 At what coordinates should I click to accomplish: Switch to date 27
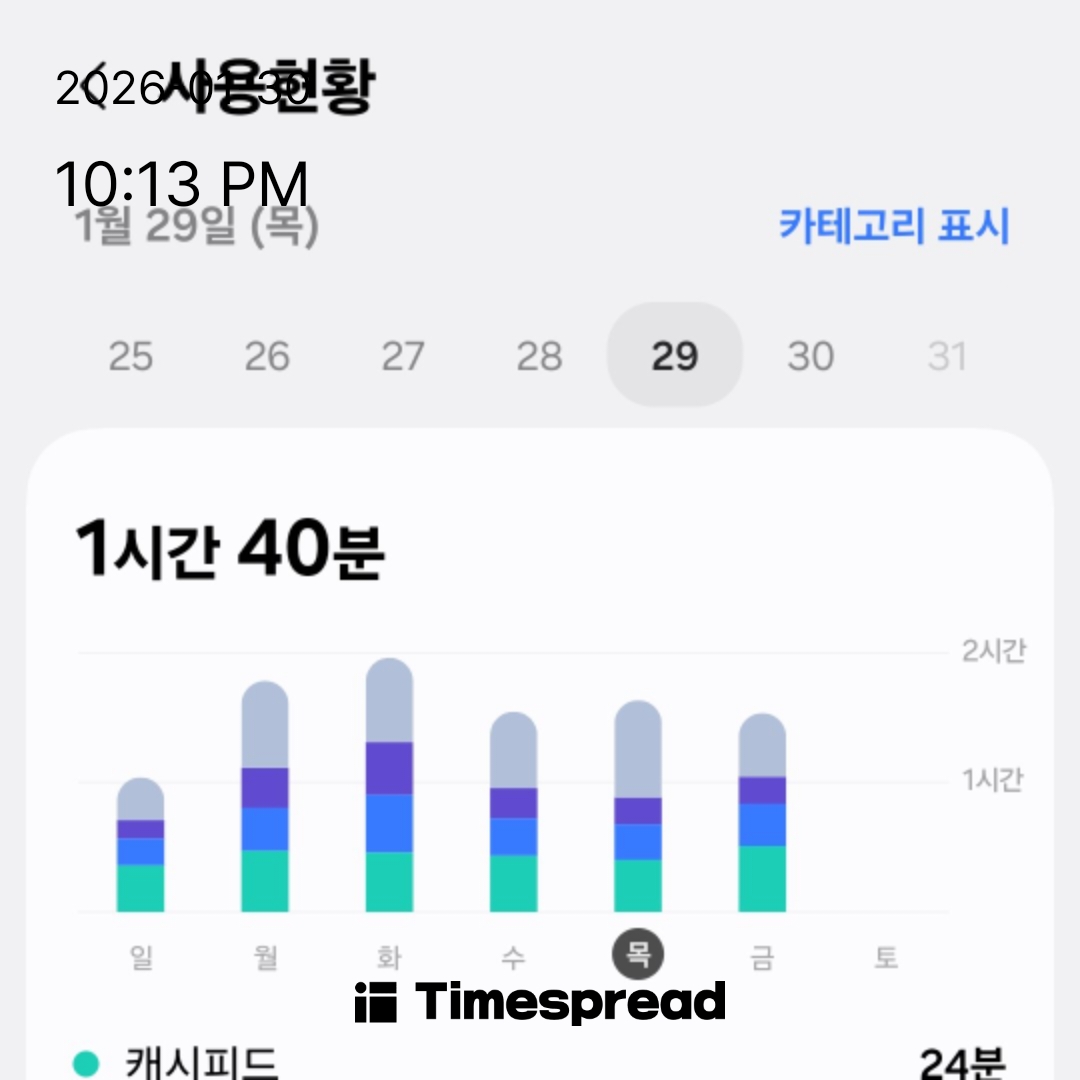coord(403,356)
